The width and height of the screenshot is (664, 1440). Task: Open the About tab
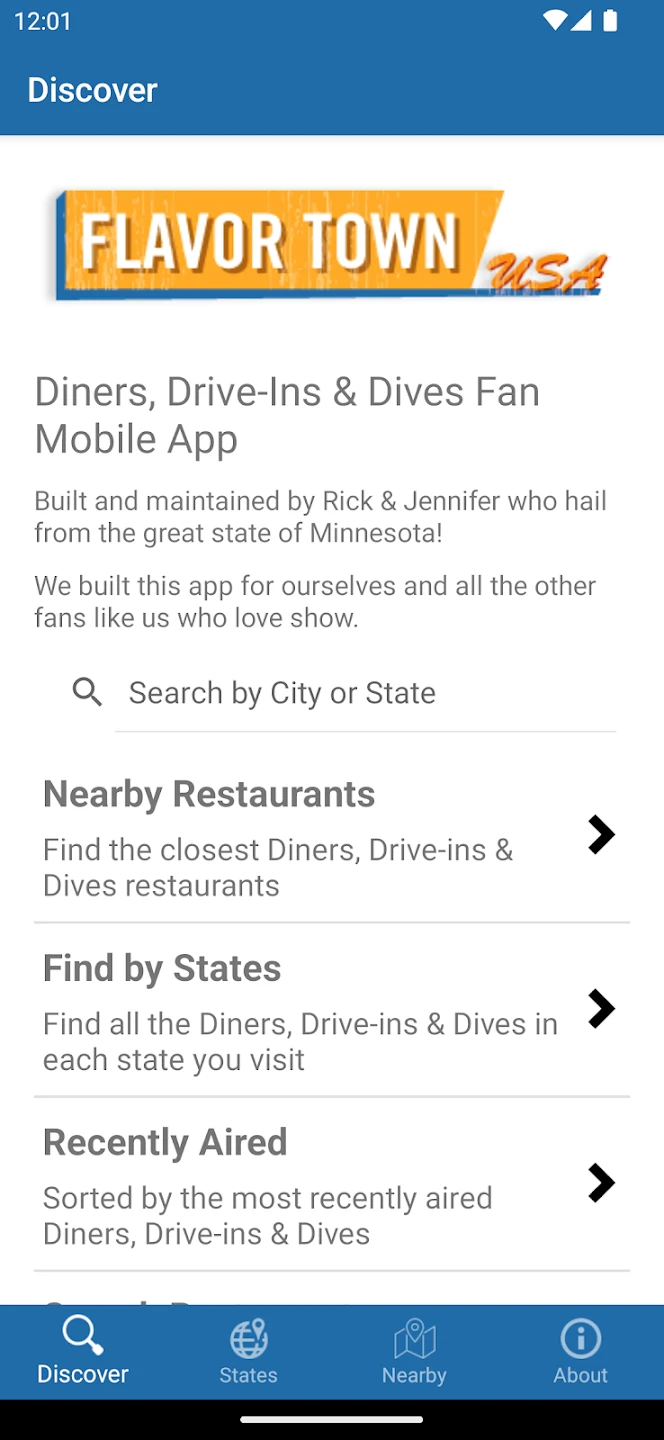[x=581, y=1352]
